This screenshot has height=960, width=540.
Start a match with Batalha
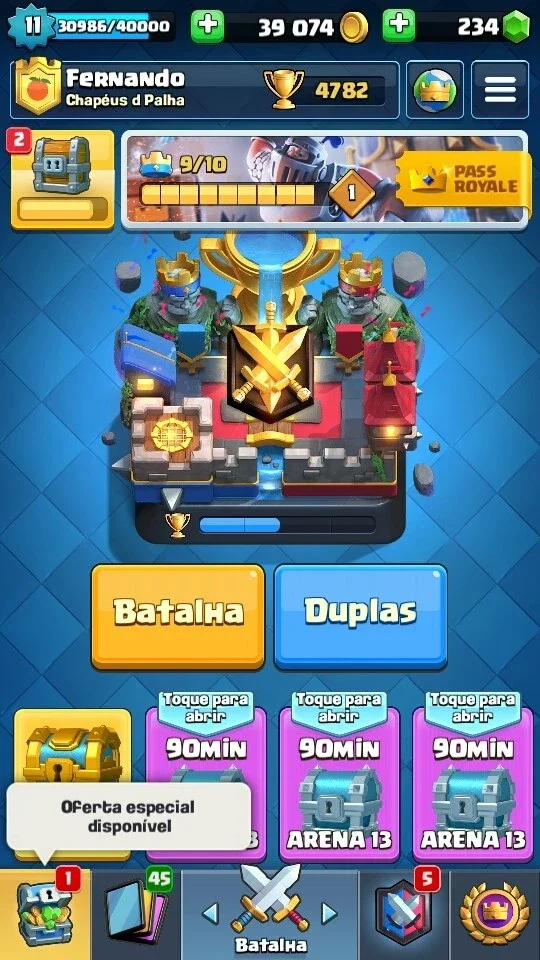click(x=178, y=616)
